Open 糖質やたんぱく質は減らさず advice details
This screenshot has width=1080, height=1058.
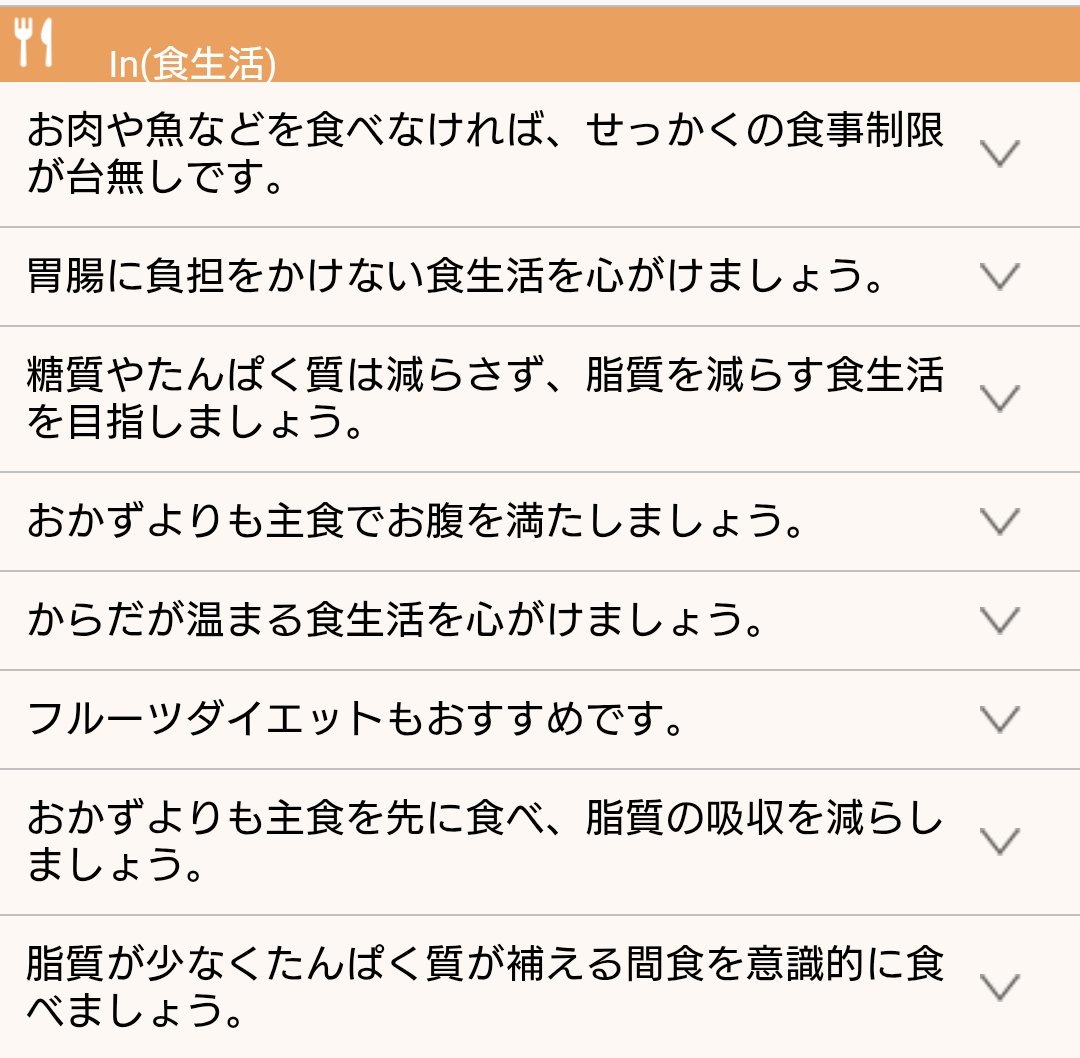pos(999,398)
